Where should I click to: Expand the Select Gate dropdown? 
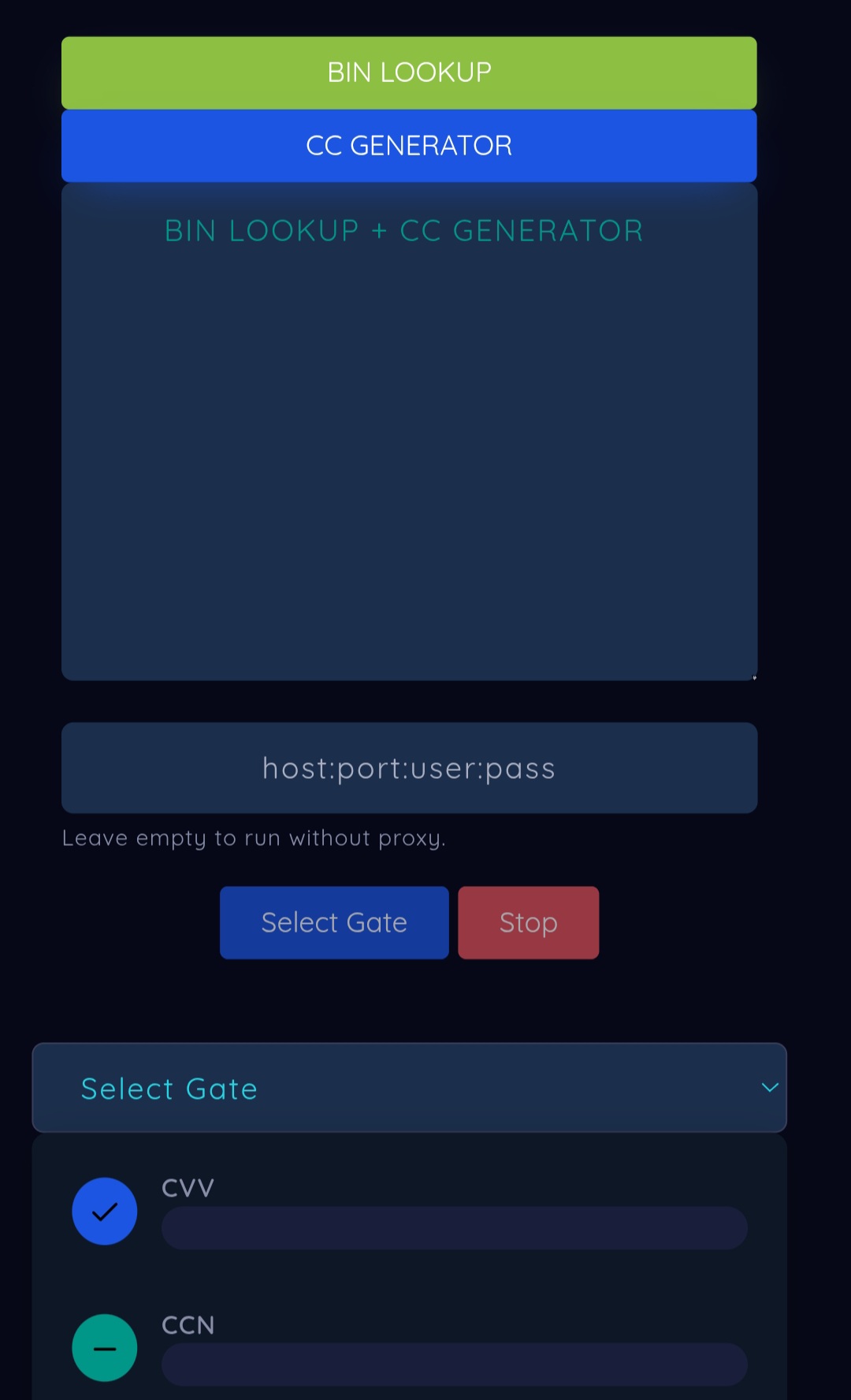(409, 1088)
